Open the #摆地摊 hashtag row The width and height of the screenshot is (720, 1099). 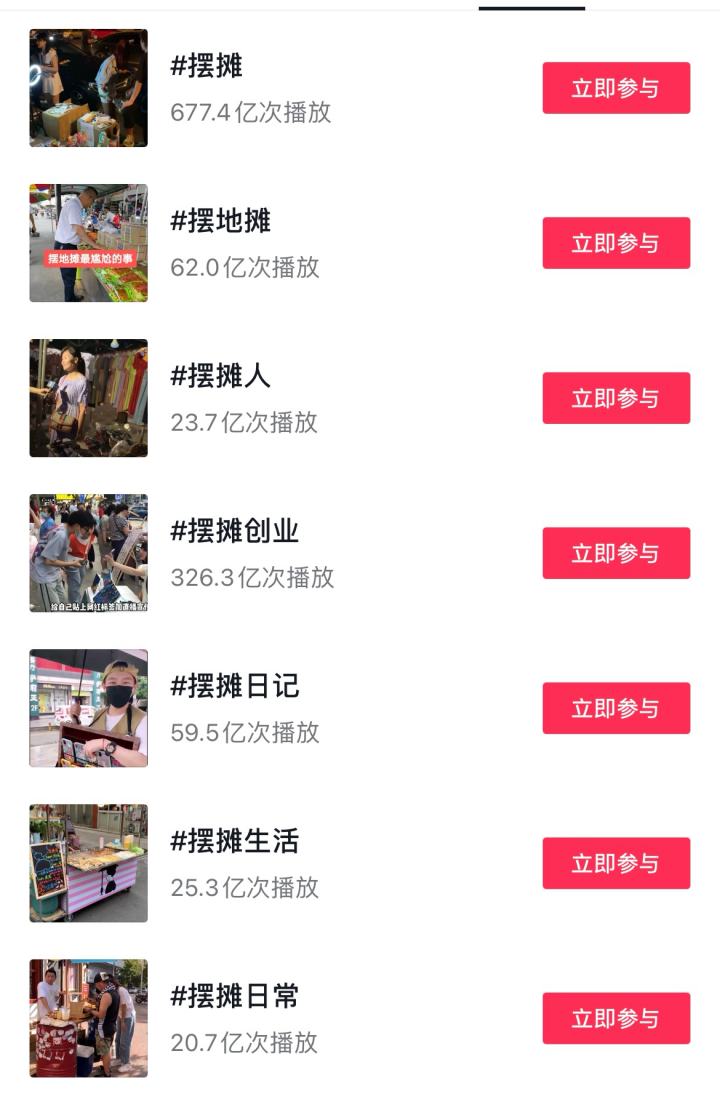(x=245, y=243)
